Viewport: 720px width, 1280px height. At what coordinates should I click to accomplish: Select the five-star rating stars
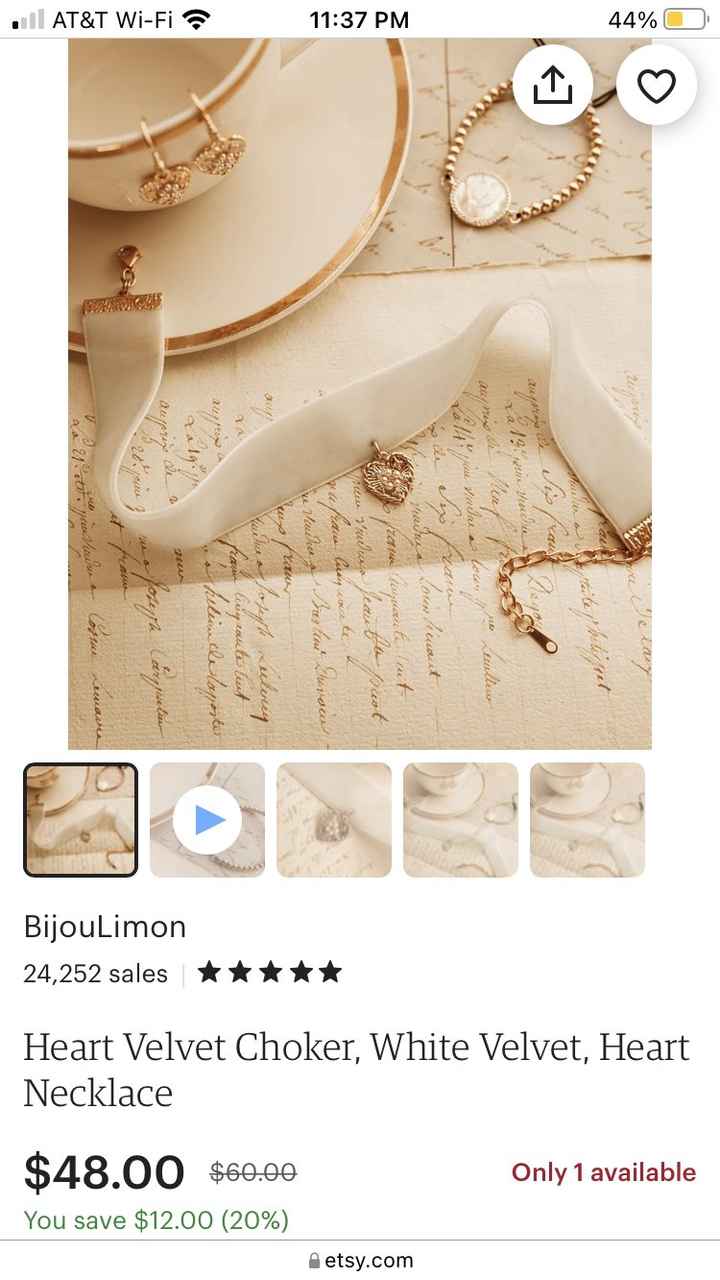coord(268,971)
